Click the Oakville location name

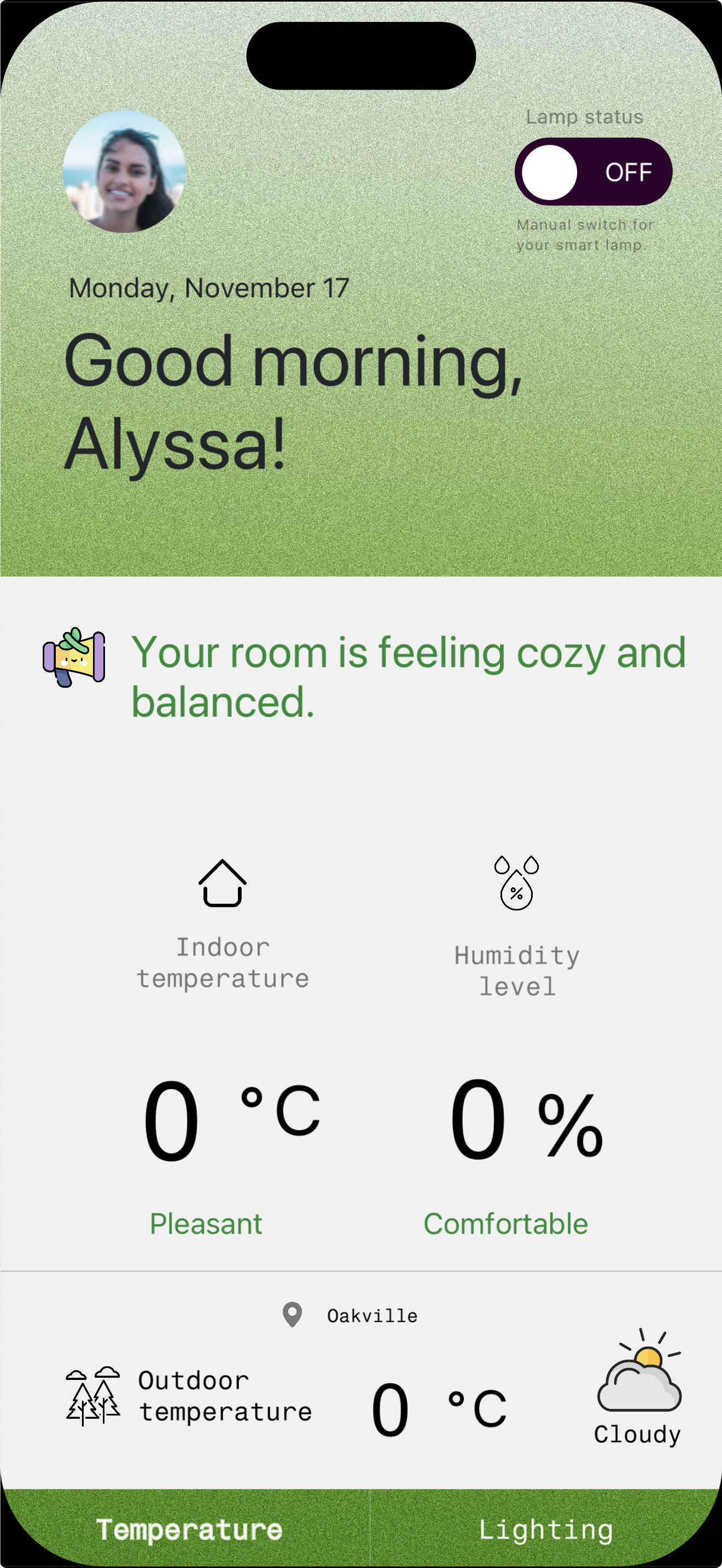click(x=371, y=1315)
